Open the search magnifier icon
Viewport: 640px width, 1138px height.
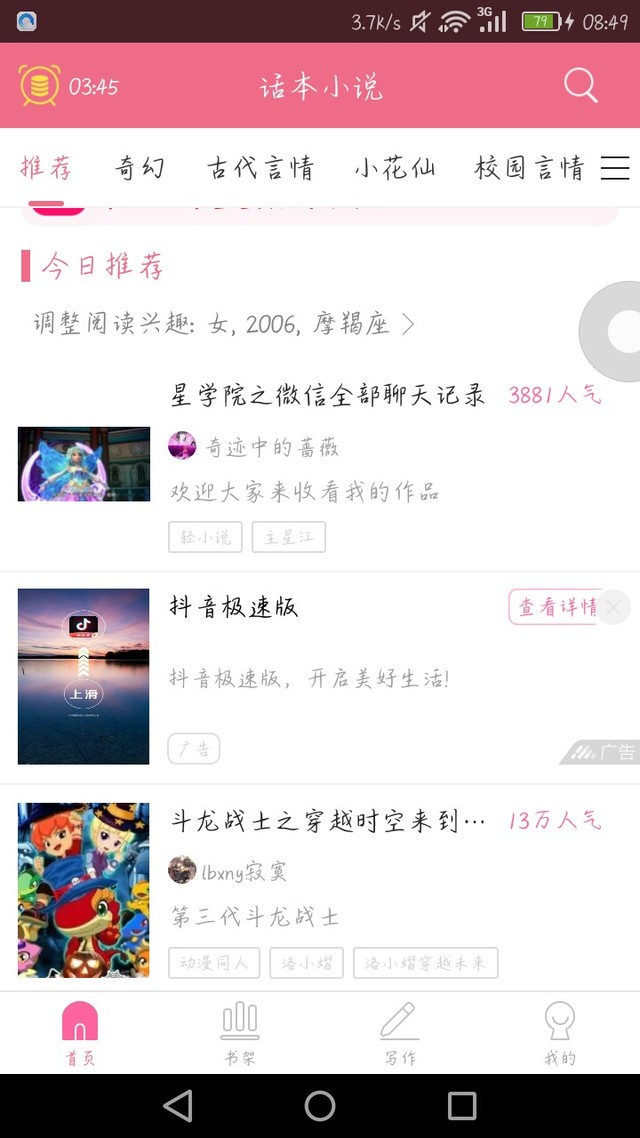[x=580, y=85]
